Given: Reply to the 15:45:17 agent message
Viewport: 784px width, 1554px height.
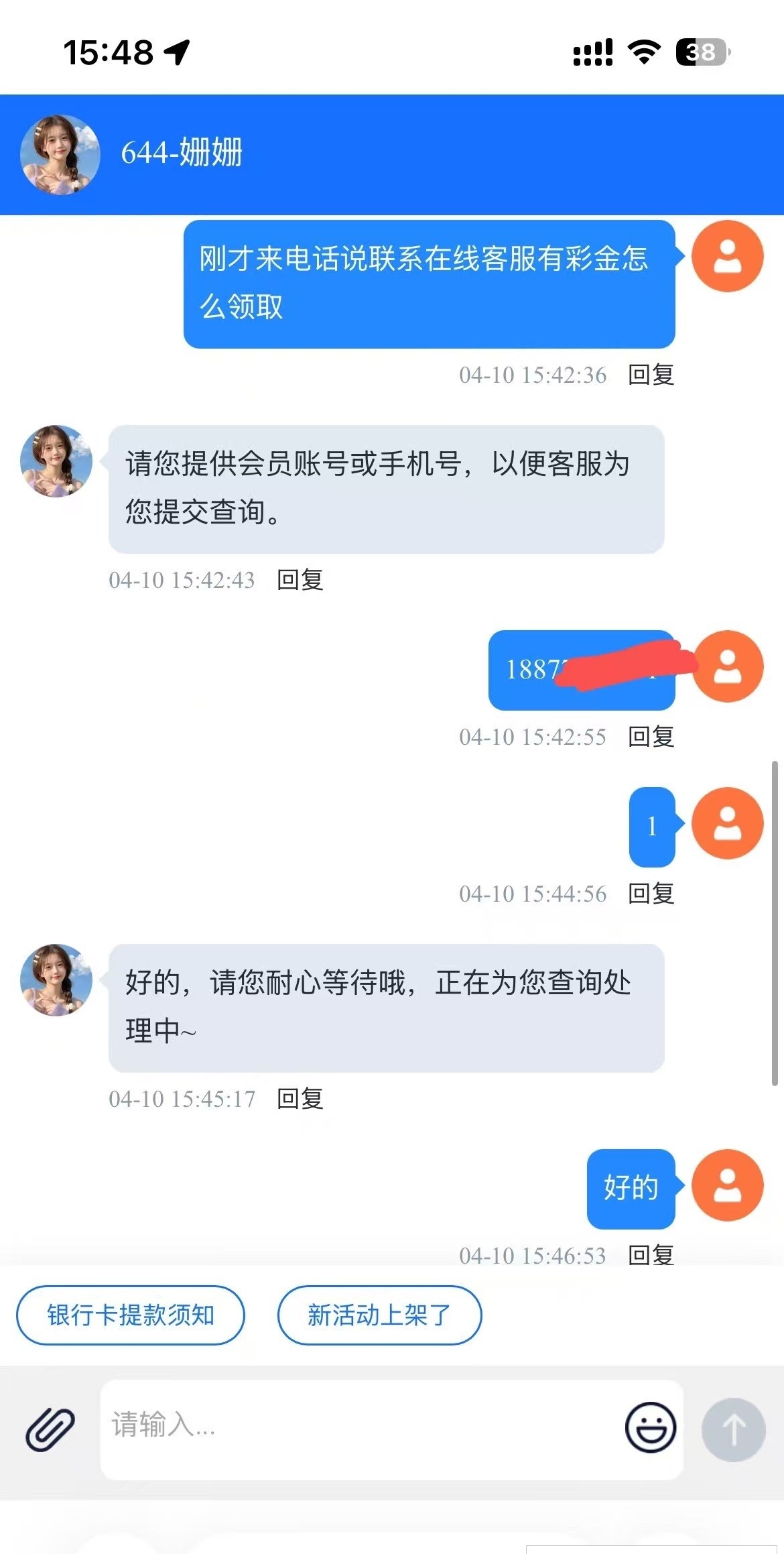Looking at the screenshot, I should coord(300,1099).
